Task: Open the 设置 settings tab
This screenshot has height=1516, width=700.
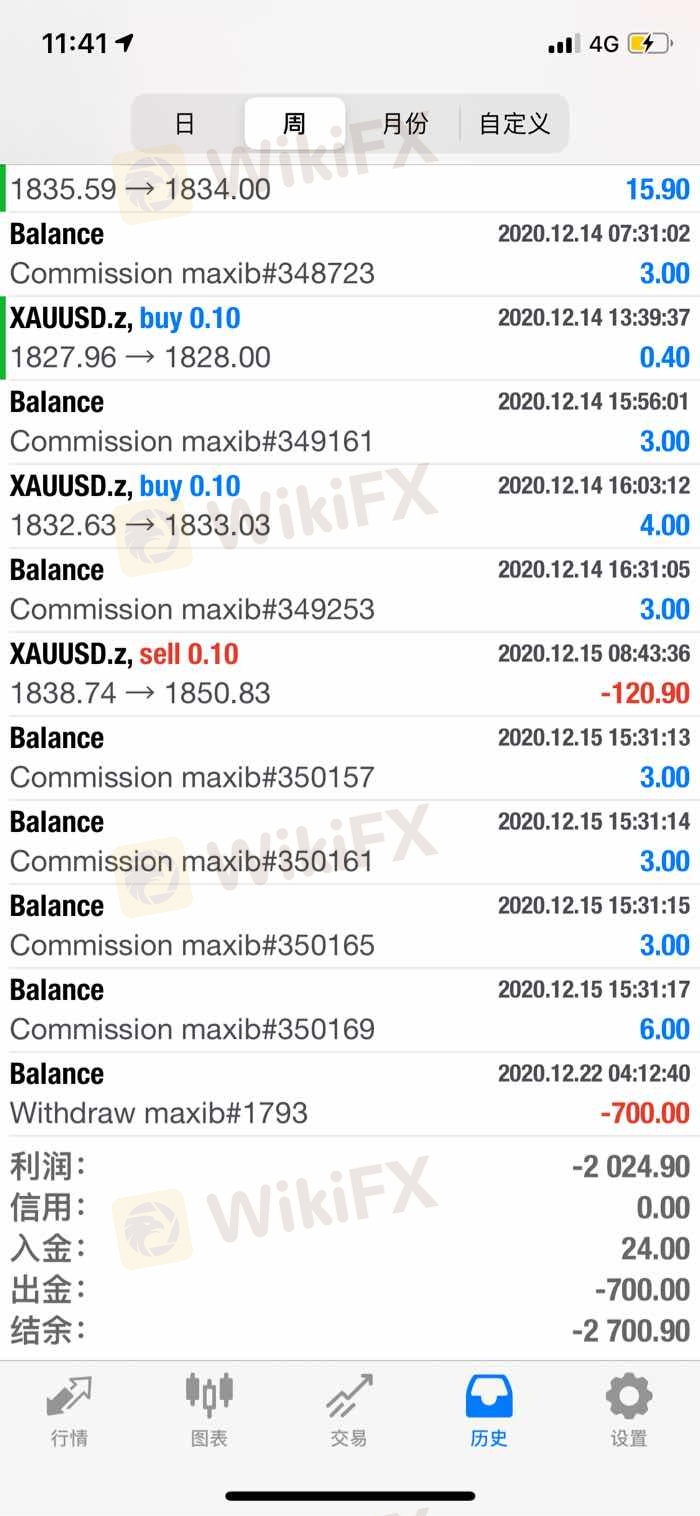Action: (x=629, y=1411)
